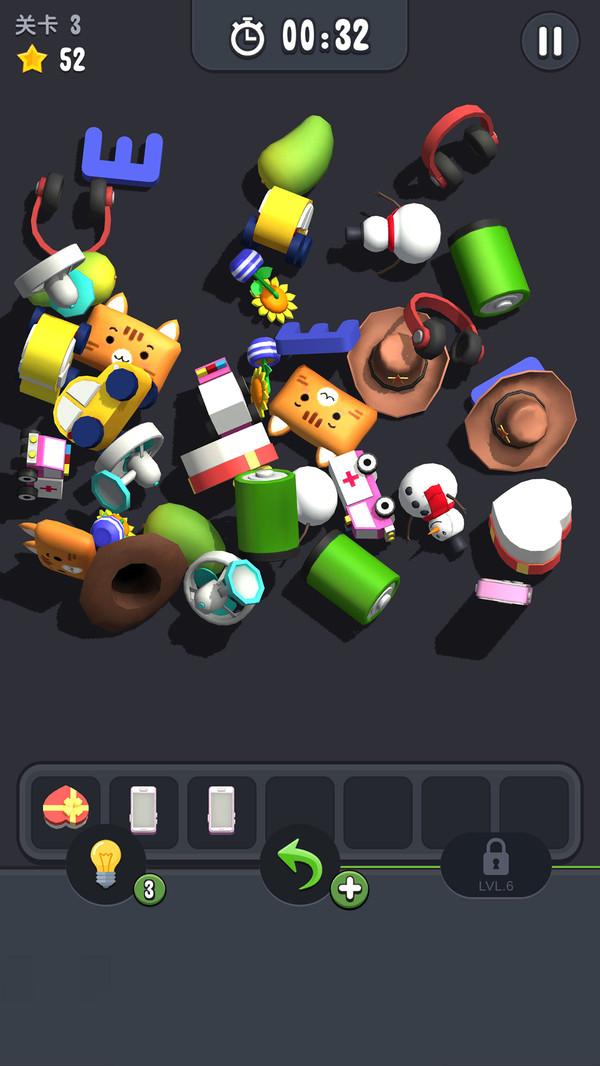The image size is (600, 1066).
Task: Select the yellow toy car
Action: coord(100,402)
